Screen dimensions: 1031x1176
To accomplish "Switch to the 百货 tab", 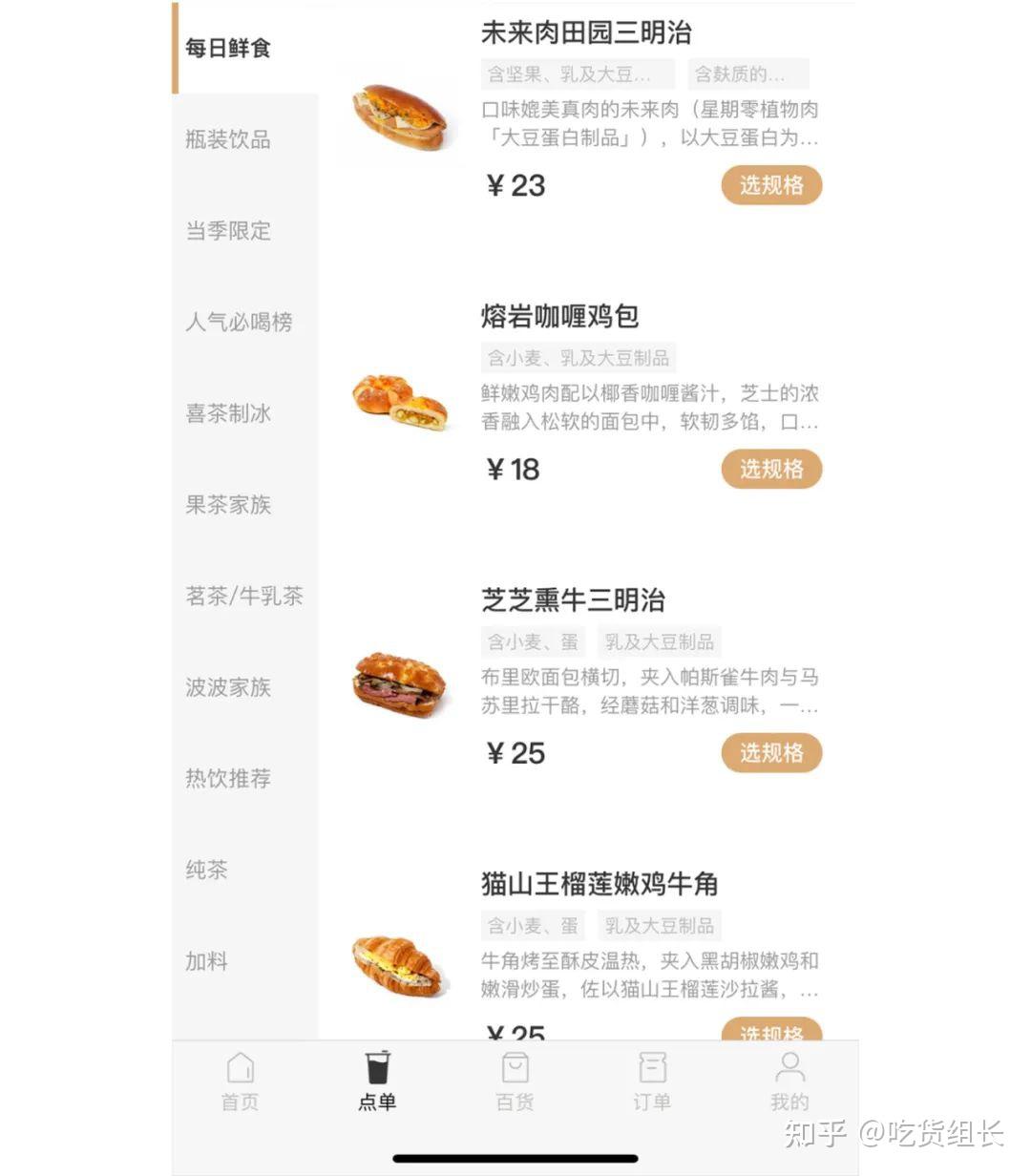I will click(x=515, y=1081).
